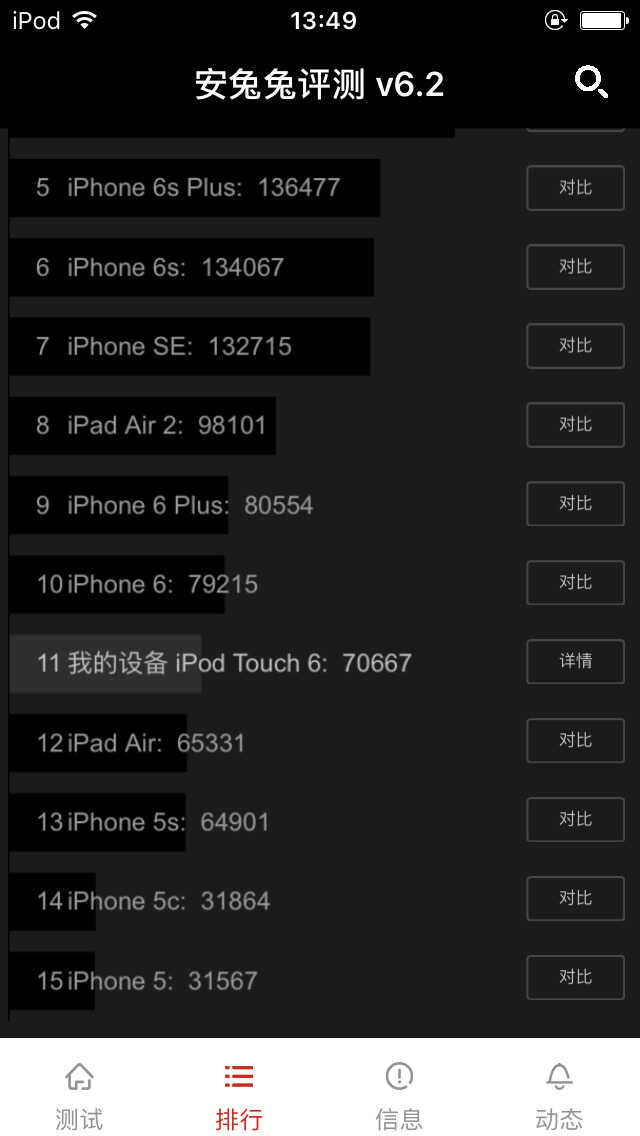The image size is (640, 1136).
Task: Go to the 动态 tab
Action: pyautogui.click(x=559, y=1095)
